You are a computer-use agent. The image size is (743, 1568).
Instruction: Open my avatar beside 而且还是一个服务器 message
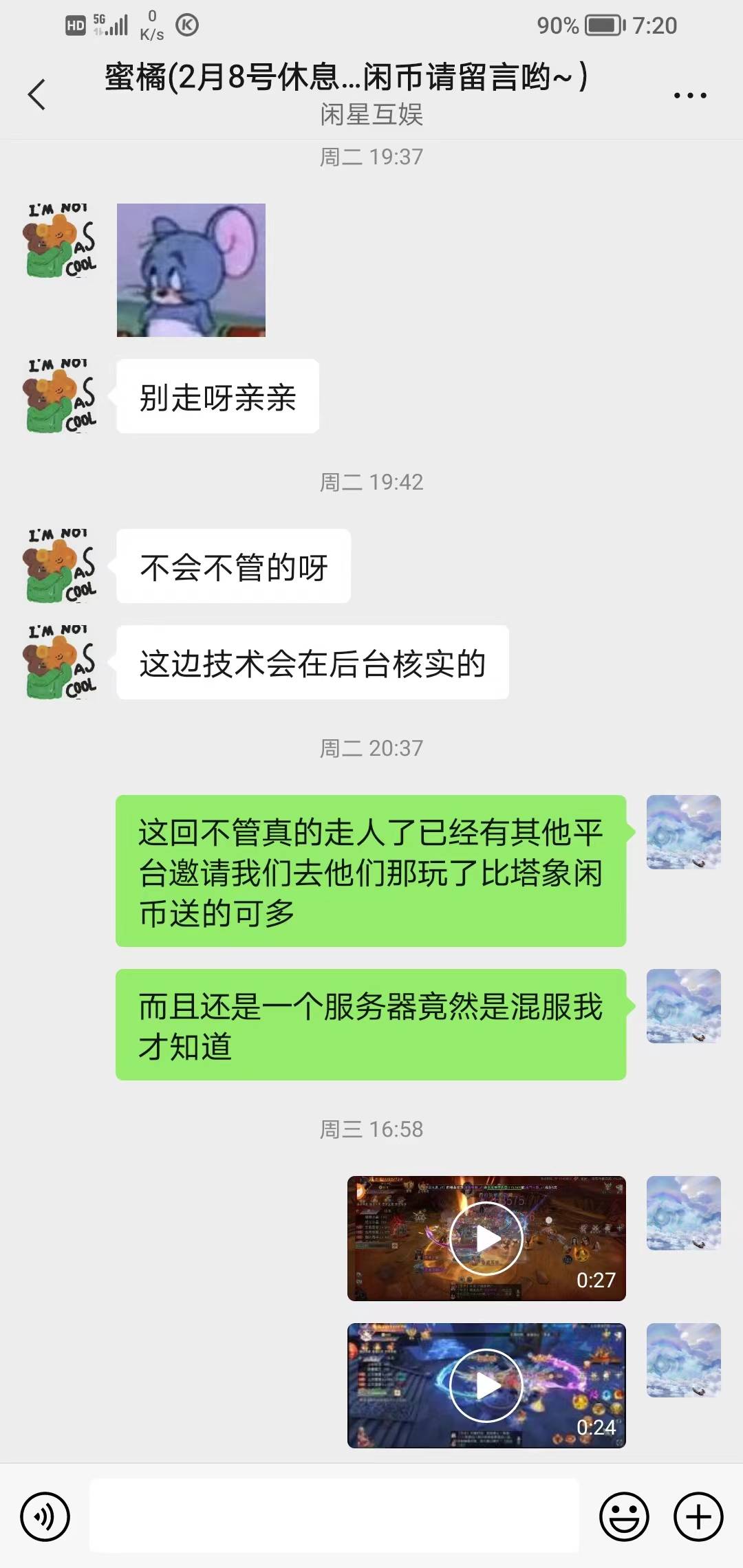(683, 1006)
